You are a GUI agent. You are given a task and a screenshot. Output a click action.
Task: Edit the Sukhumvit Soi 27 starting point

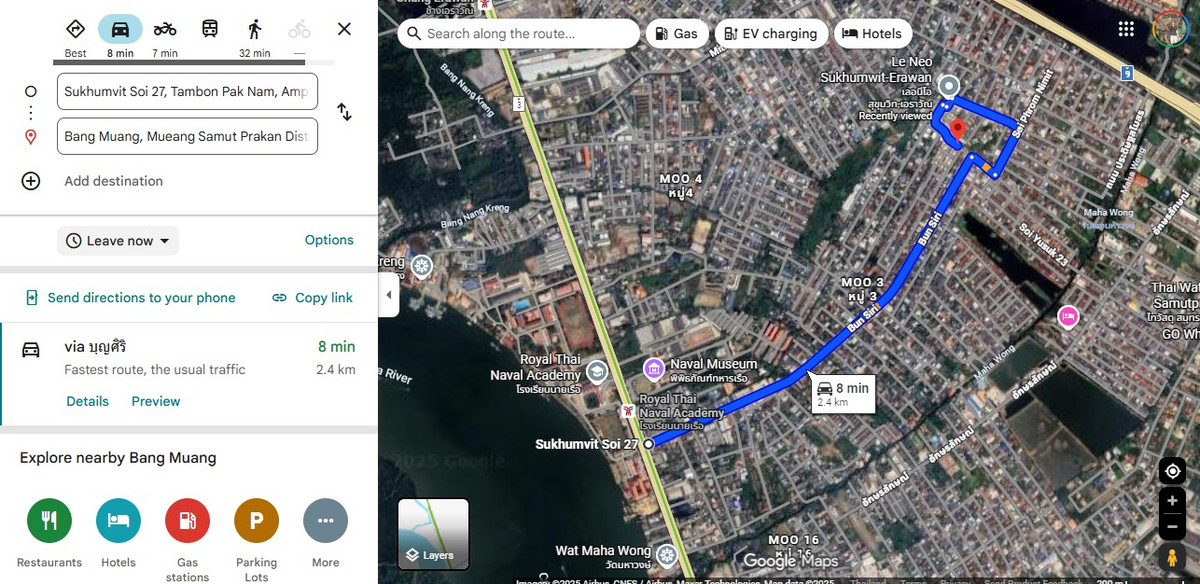[187, 91]
